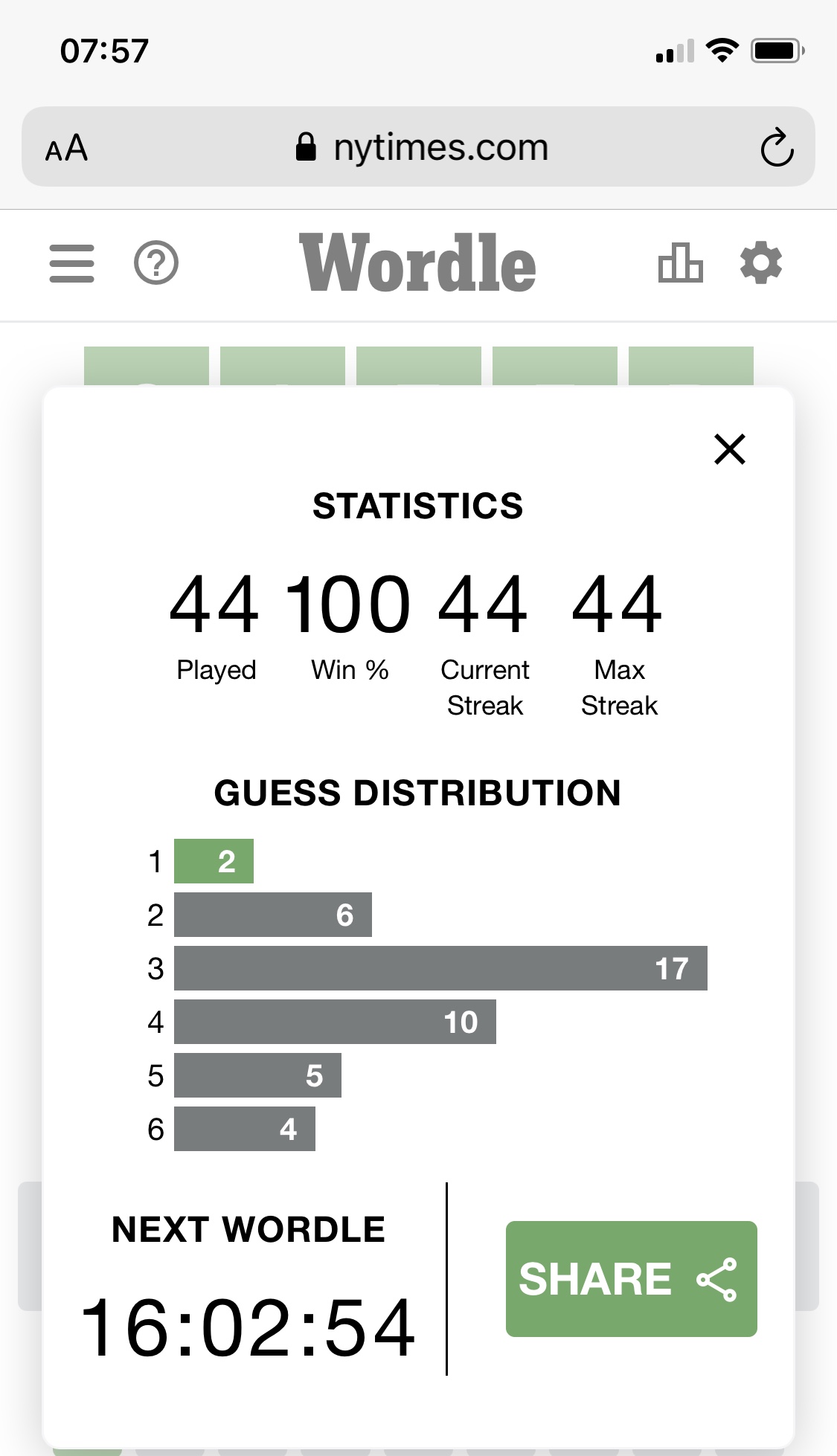Screen dimensions: 837x1456
Task: Reload the page in Safari
Action: point(777,147)
